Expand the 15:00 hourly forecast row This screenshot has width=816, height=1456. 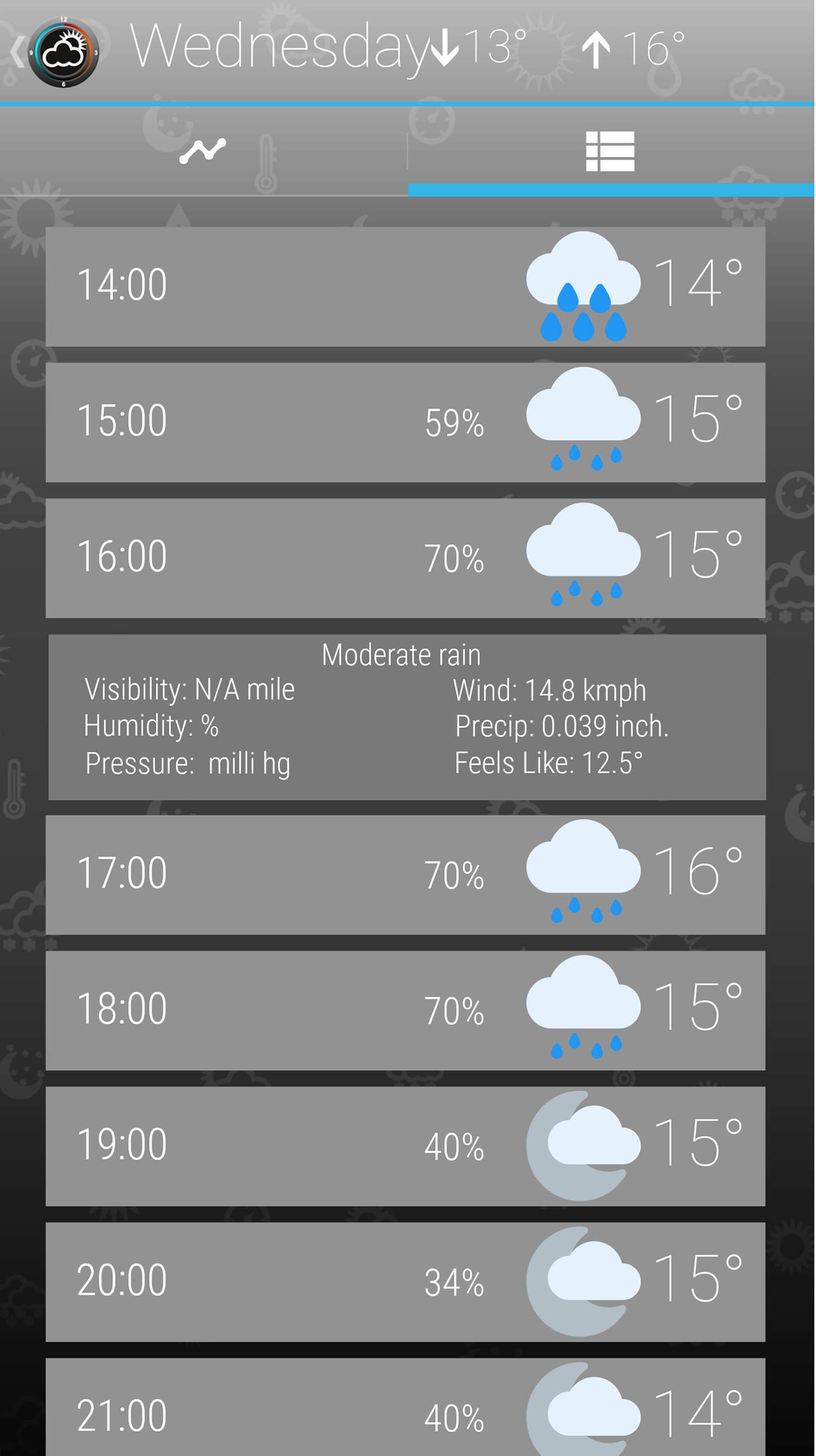(406, 423)
